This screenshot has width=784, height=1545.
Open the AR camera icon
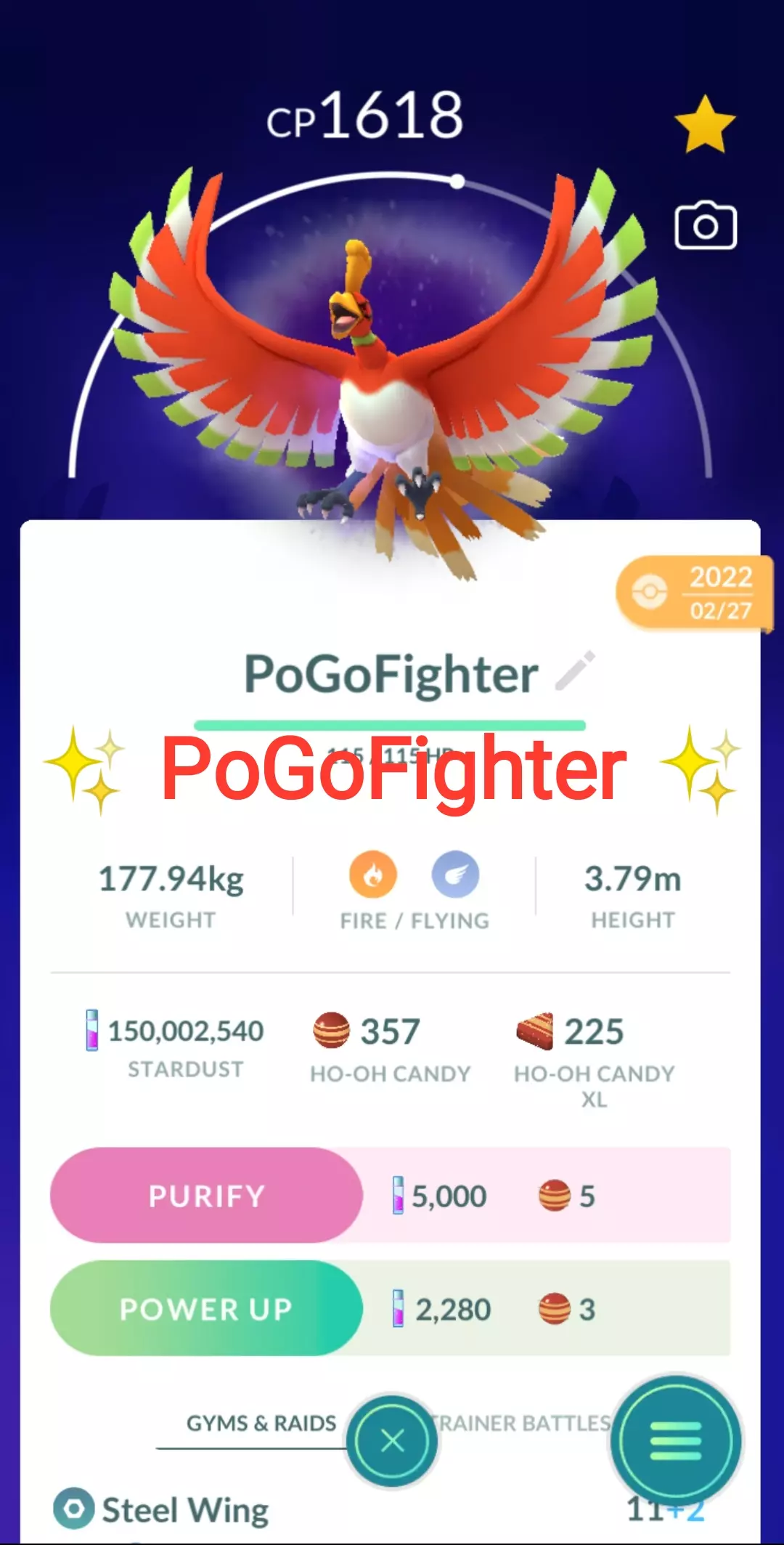[706, 226]
